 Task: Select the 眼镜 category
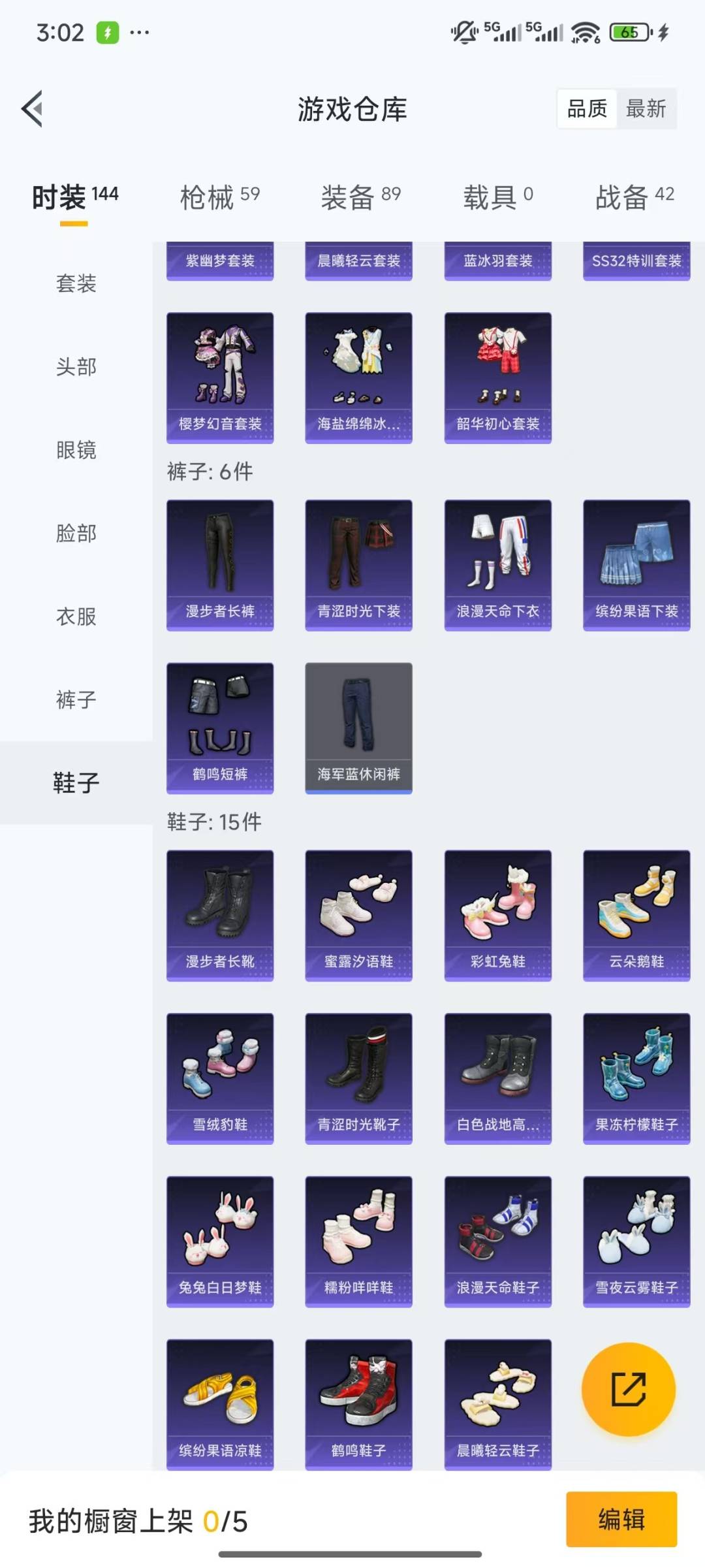[x=76, y=450]
